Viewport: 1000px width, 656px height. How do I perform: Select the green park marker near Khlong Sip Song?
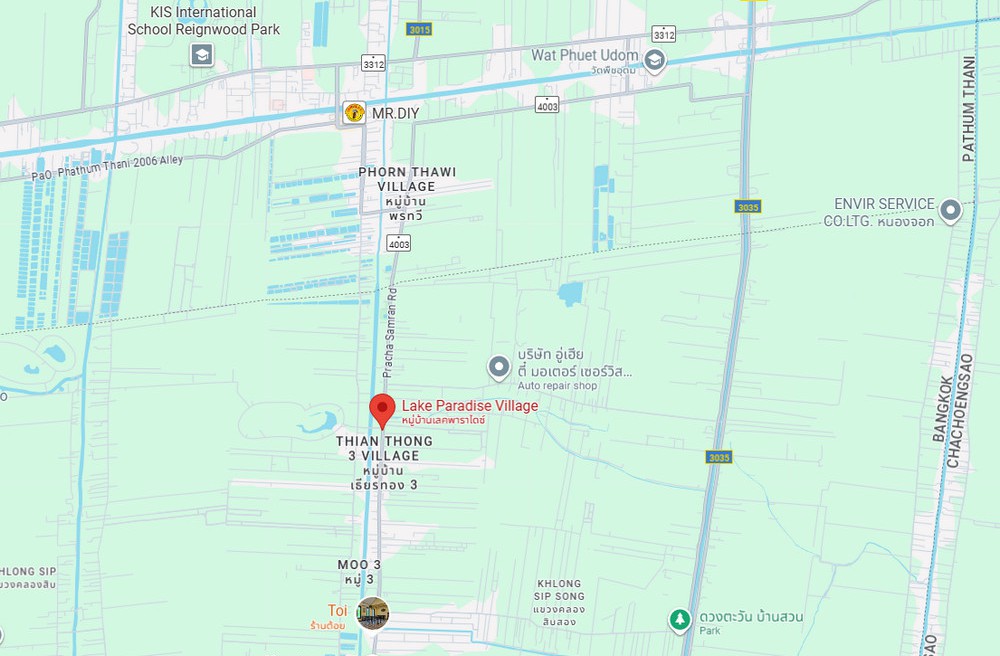680,620
